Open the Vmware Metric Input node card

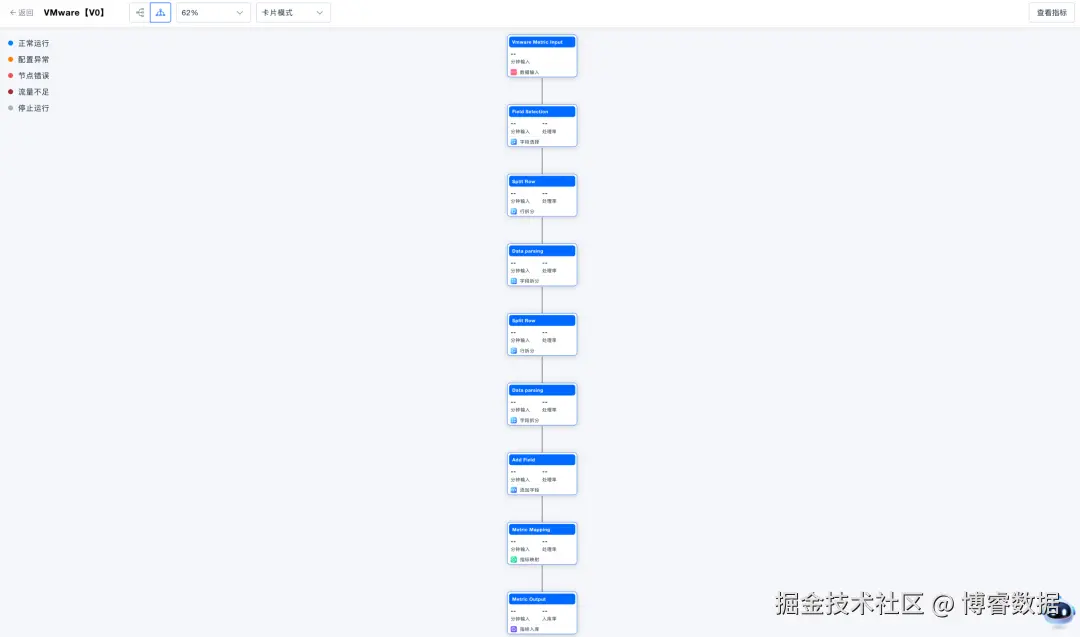coord(542,56)
